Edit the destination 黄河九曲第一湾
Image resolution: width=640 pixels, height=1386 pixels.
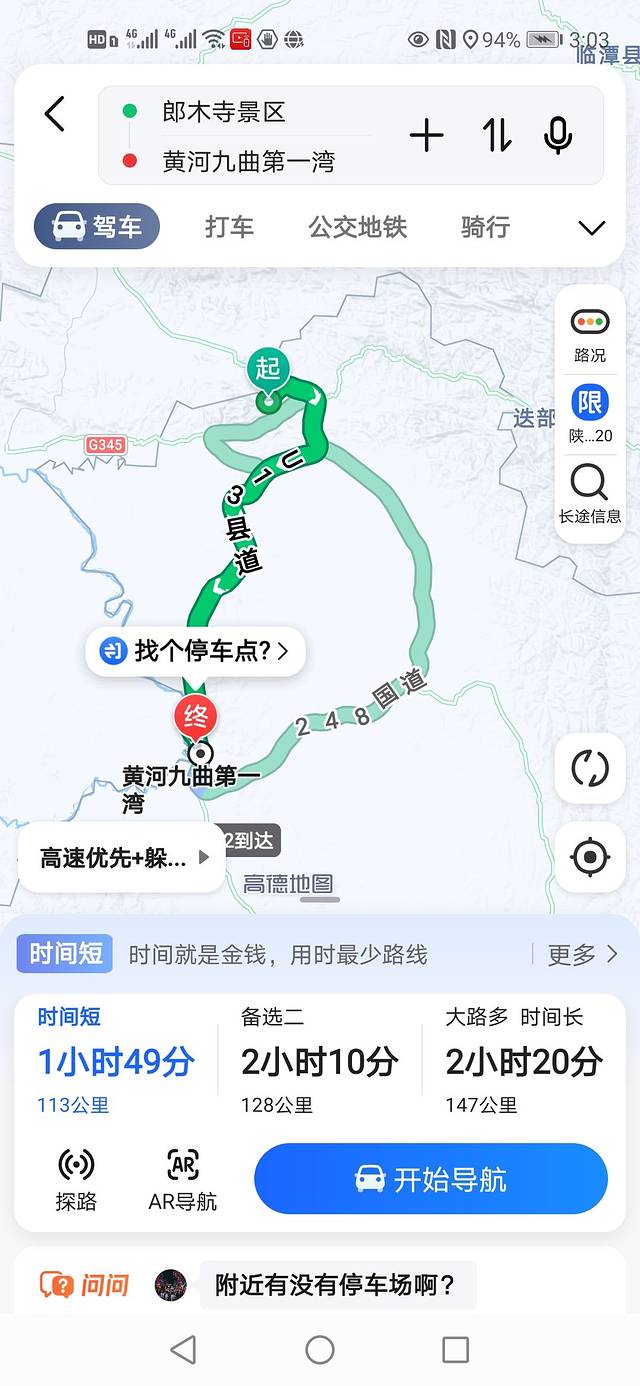248,161
